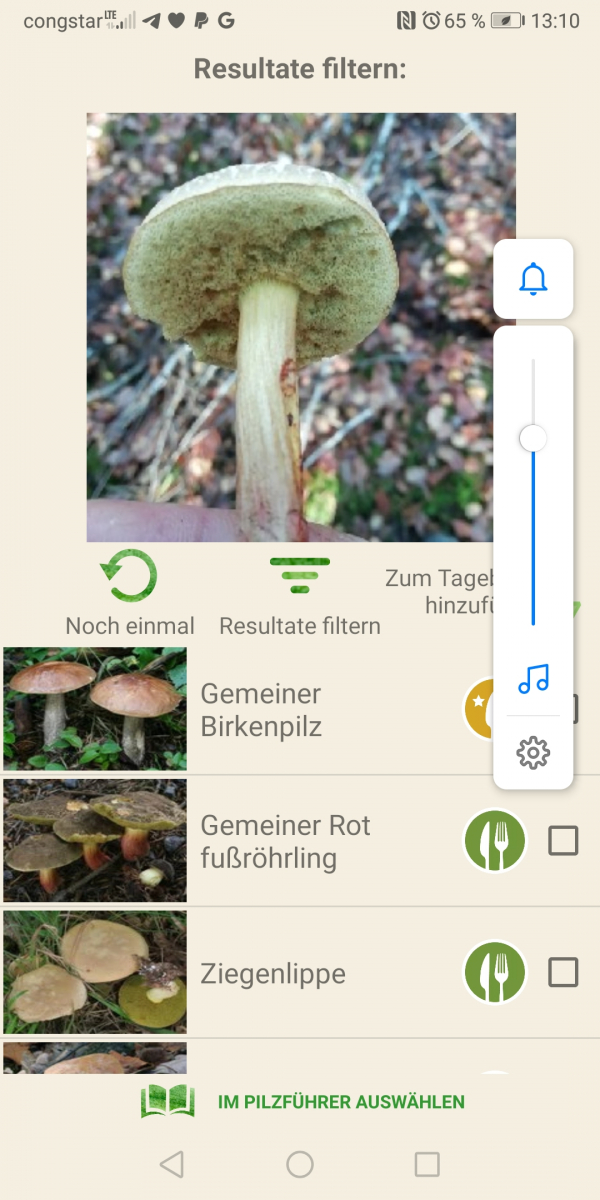The width and height of the screenshot is (600, 1200).
Task: Tap Noch einmal to retry identification
Action: click(130, 595)
